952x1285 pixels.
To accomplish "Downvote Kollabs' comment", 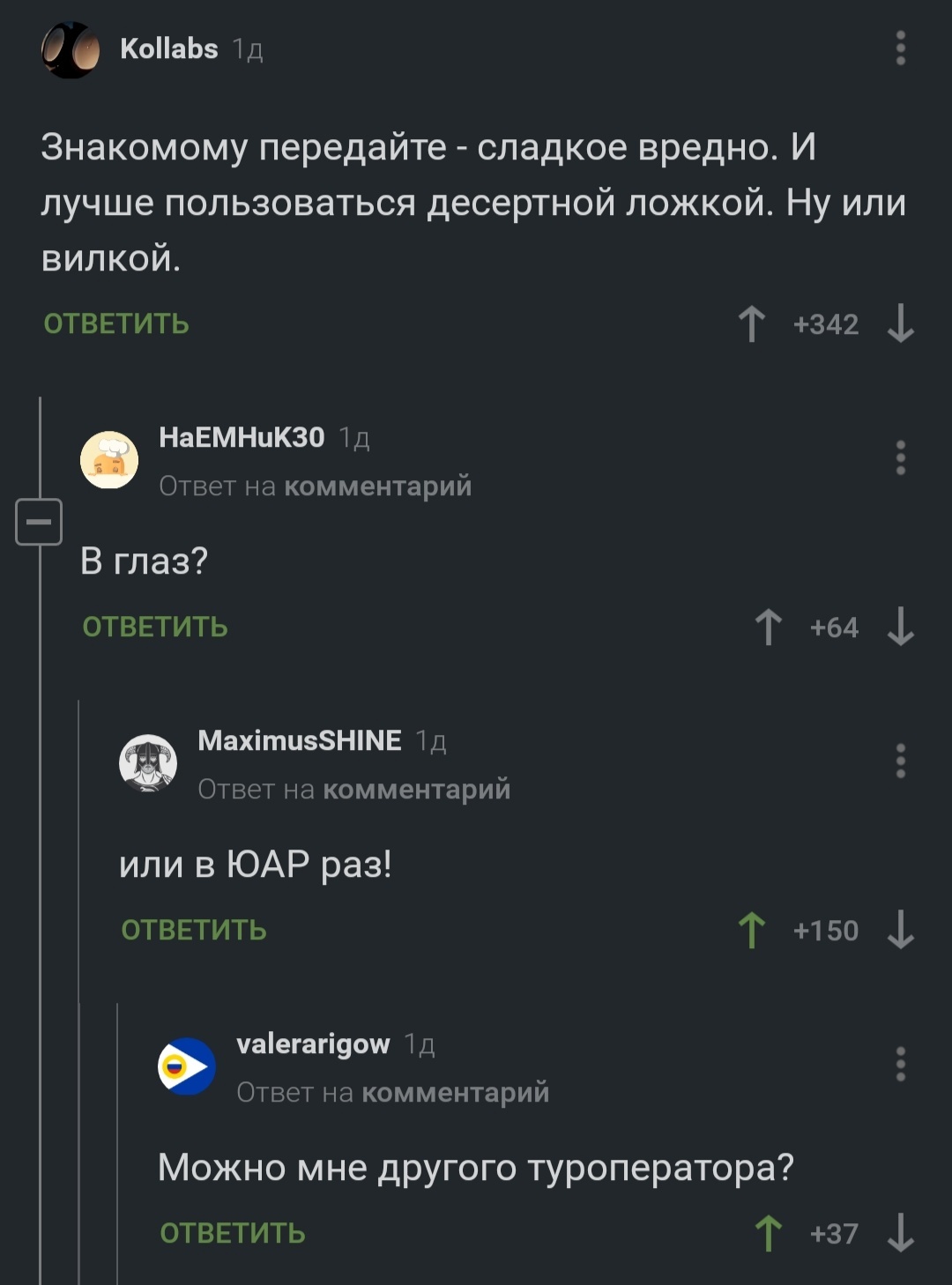I will point(900,323).
